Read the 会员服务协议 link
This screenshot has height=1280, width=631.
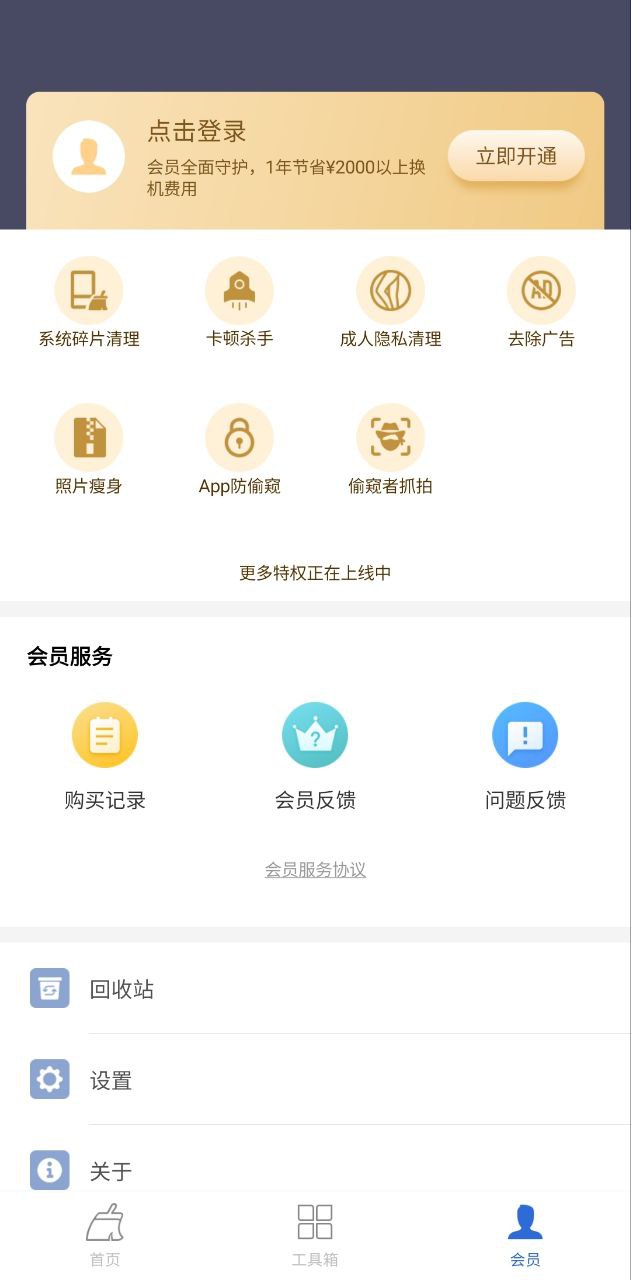[x=315, y=870]
